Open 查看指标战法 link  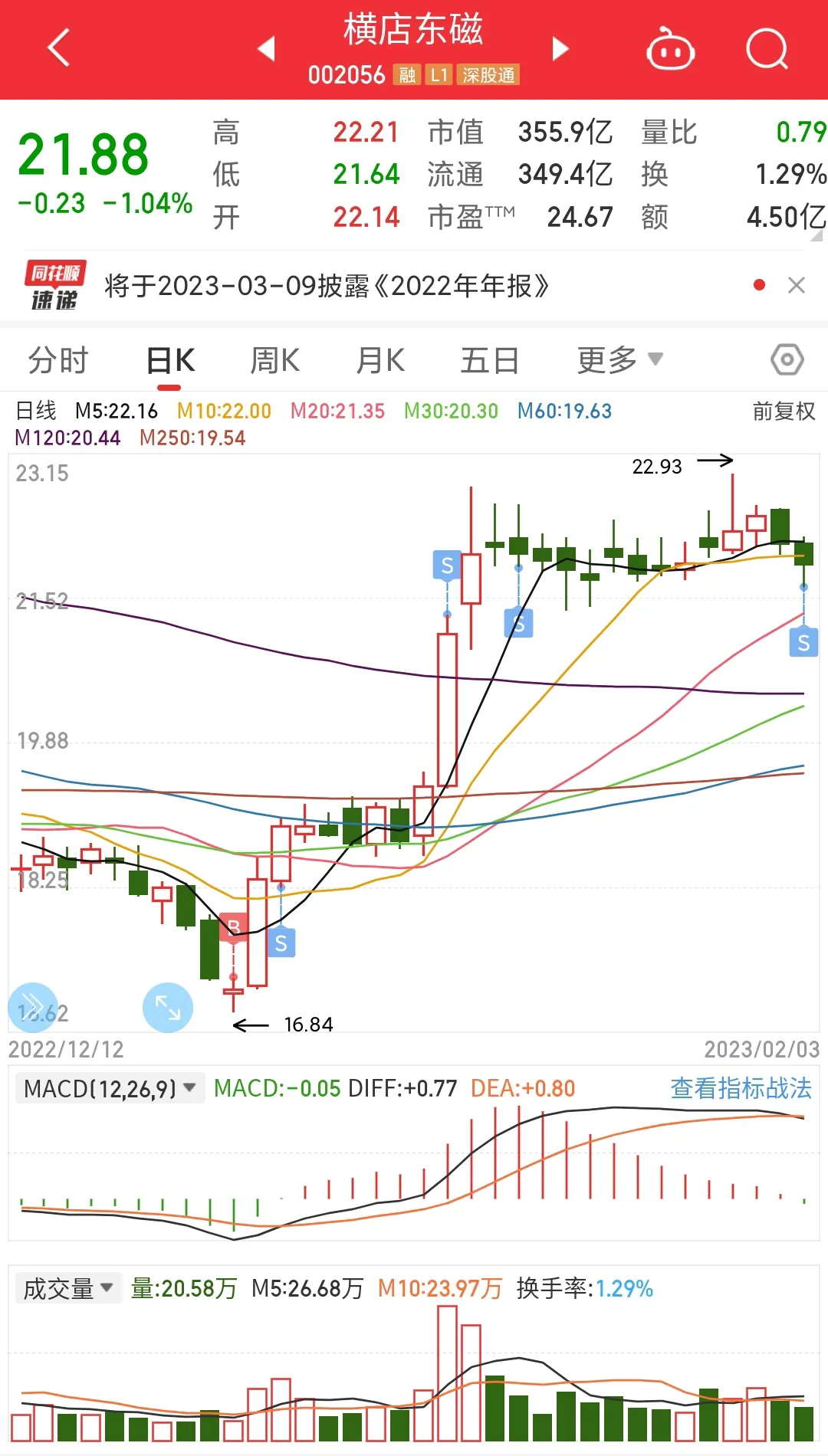coord(741,1088)
